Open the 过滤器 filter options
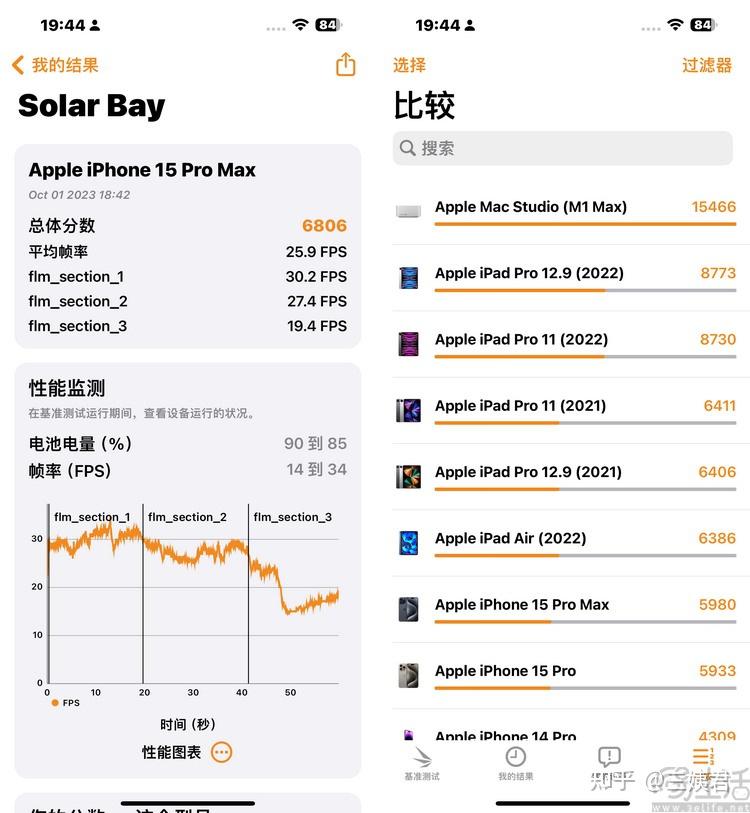The image size is (750, 813). coord(706,64)
